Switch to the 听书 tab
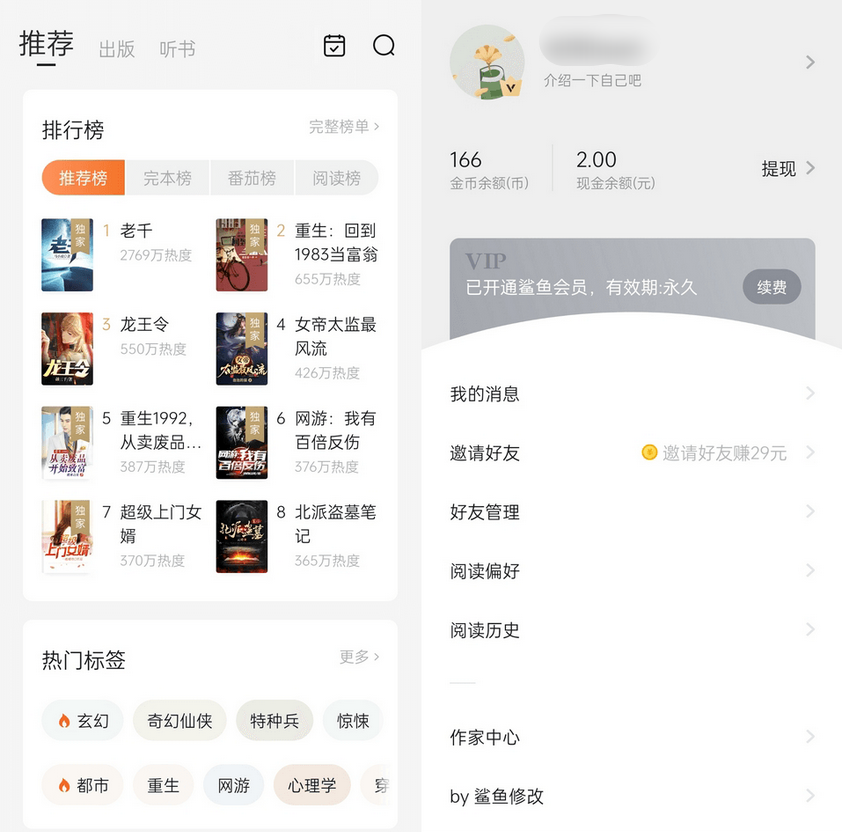This screenshot has width=842, height=832. (177, 49)
